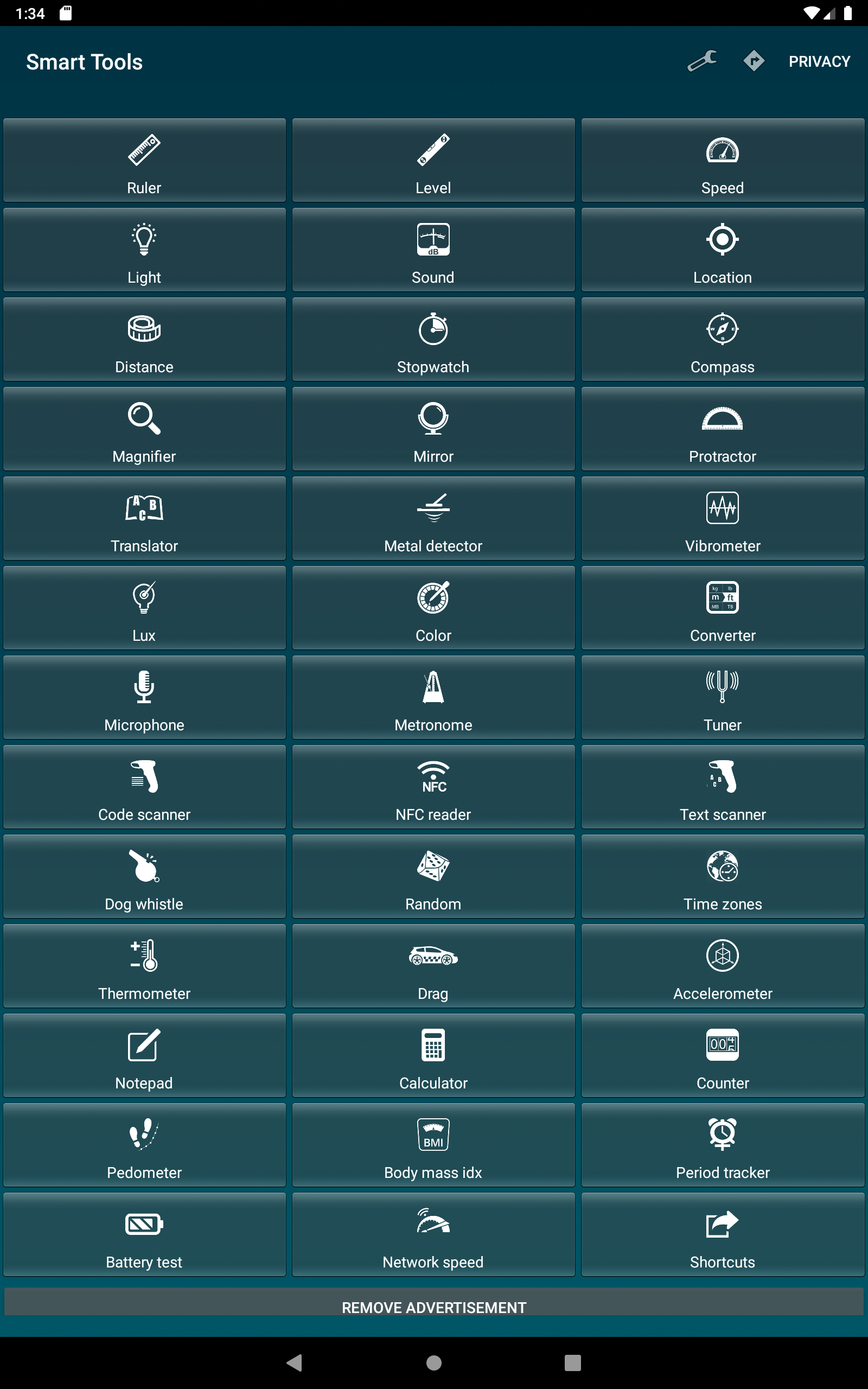Start the Stopwatch tool
Screen dimensions: 868x1389
click(x=433, y=339)
